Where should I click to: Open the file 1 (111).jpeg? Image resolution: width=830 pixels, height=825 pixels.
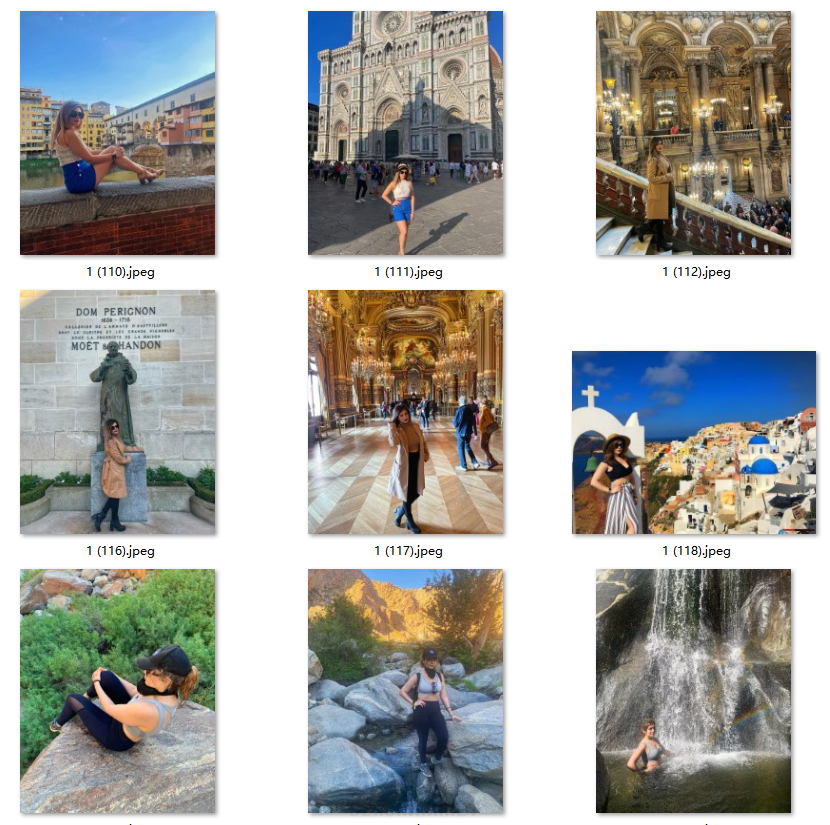405,133
